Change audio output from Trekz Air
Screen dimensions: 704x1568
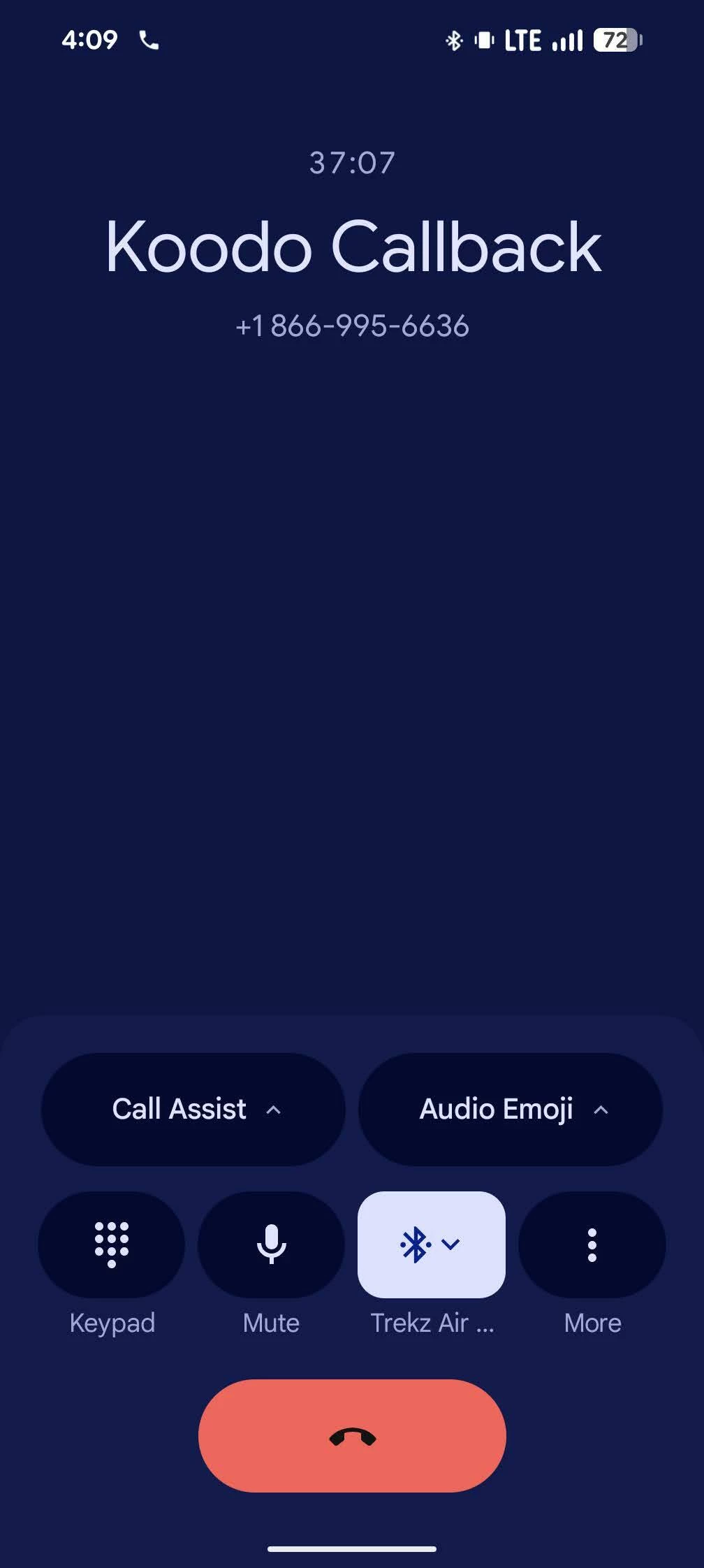tap(431, 1244)
